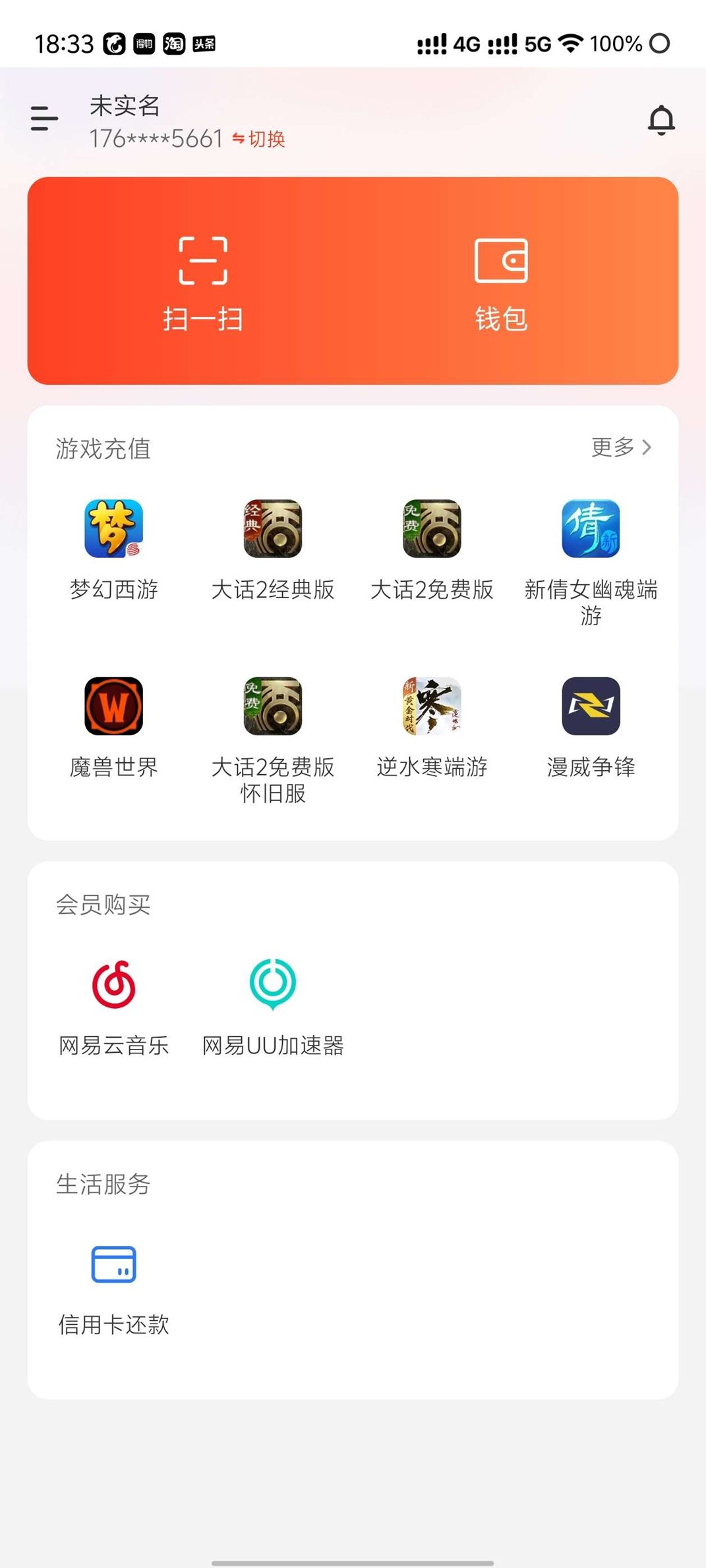Open 扫一扫 scanner
Screen dimensions: 706x1568
[203, 283]
